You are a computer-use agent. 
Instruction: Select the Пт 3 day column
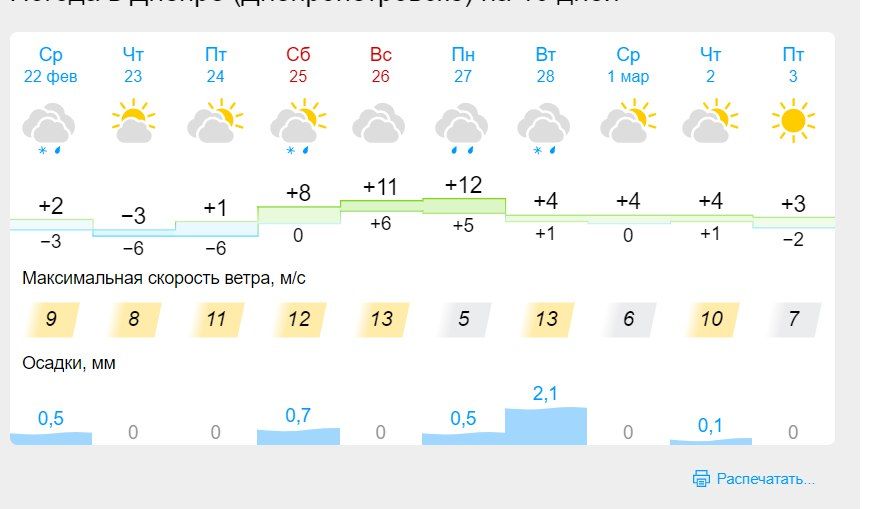[792, 65]
